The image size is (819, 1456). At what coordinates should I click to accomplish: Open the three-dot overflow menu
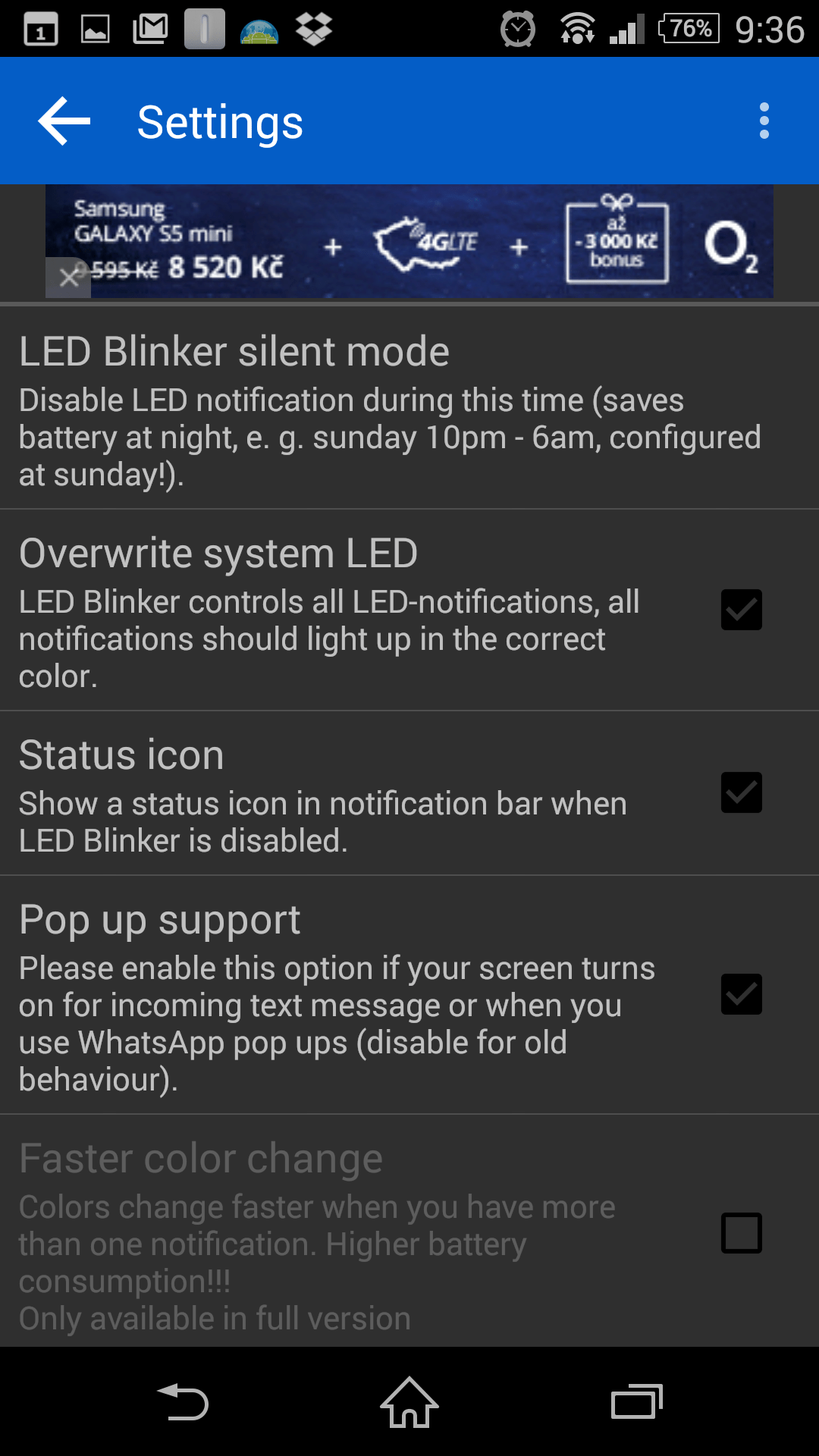pyautogui.click(x=764, y=121)
